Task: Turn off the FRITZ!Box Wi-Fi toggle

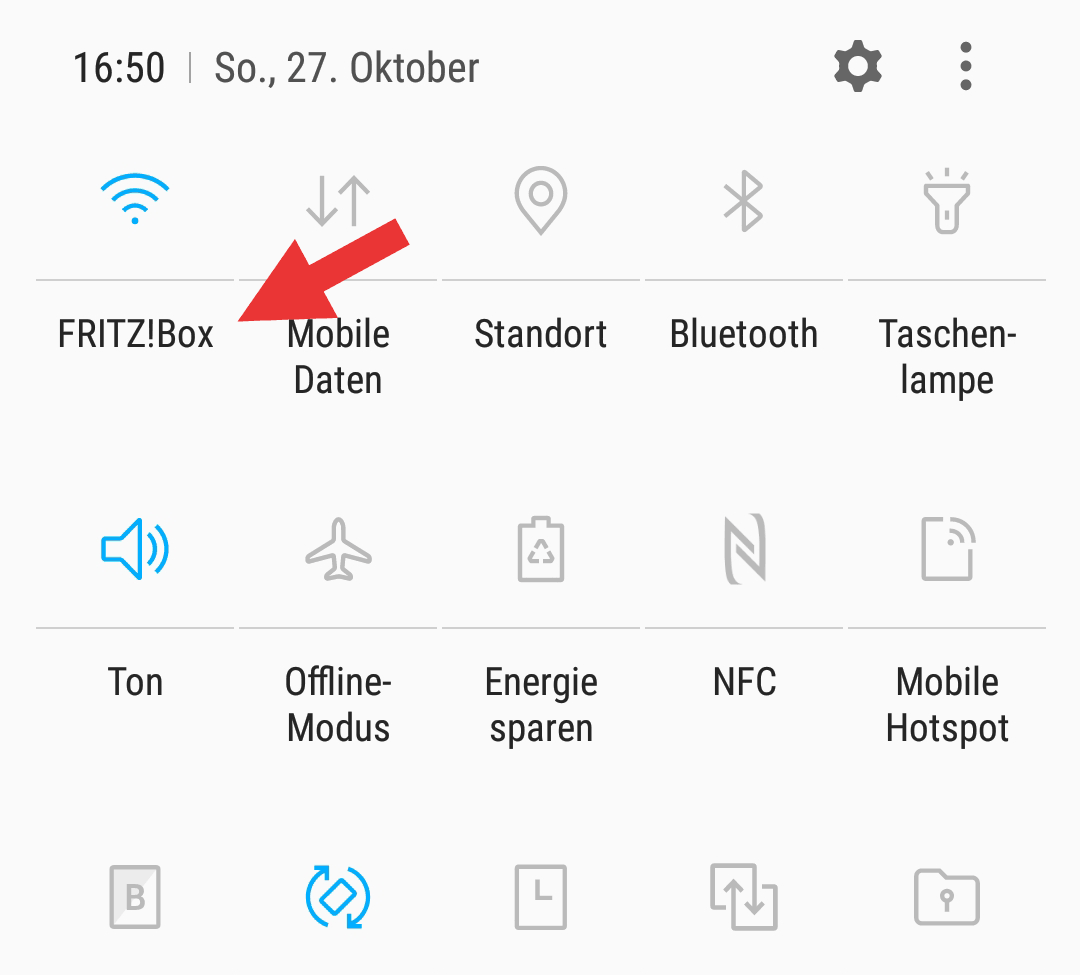Action: (x=135, y=199)
